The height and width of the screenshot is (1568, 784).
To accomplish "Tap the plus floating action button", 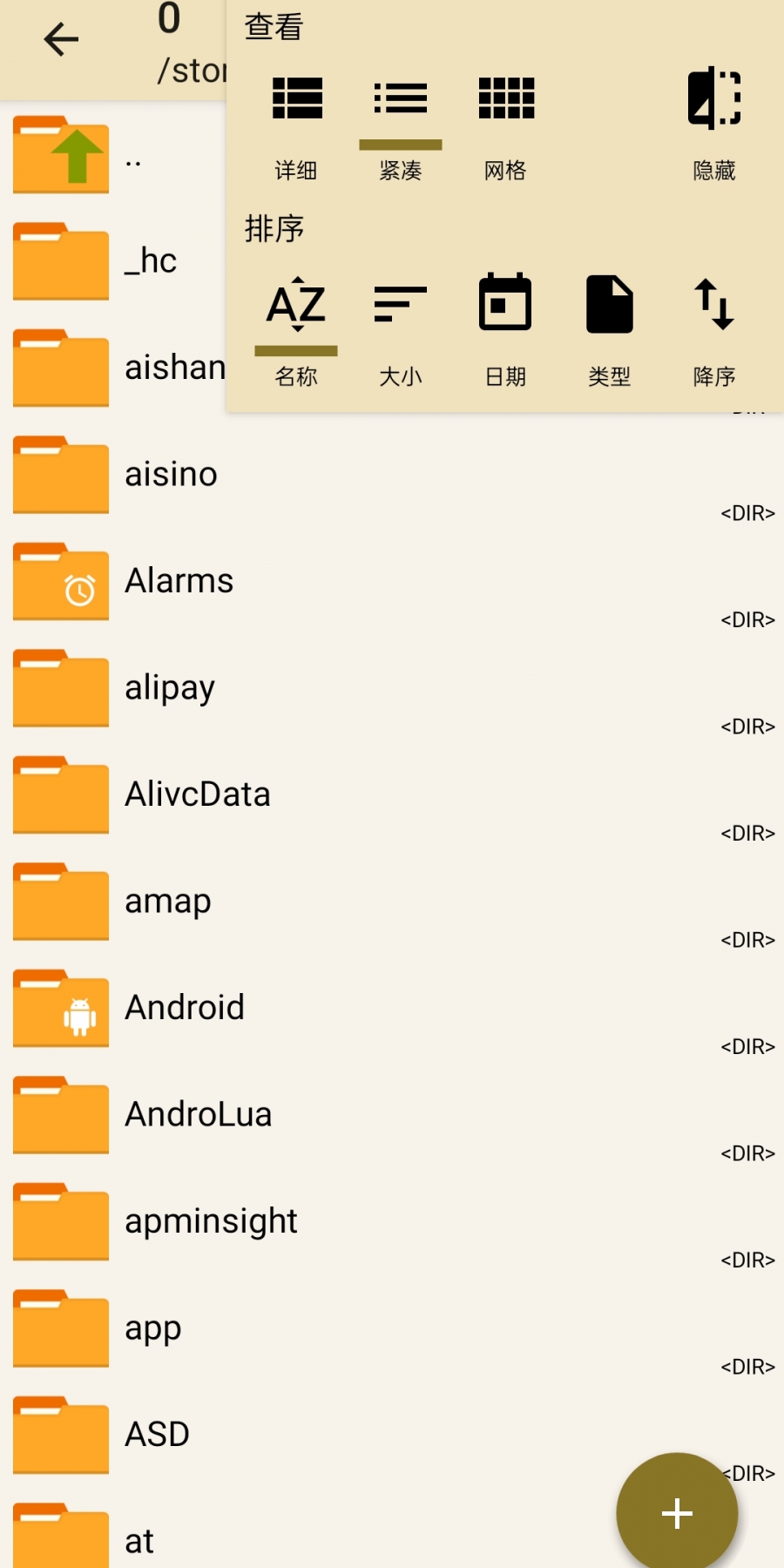I will click(x=677, y=1513).
